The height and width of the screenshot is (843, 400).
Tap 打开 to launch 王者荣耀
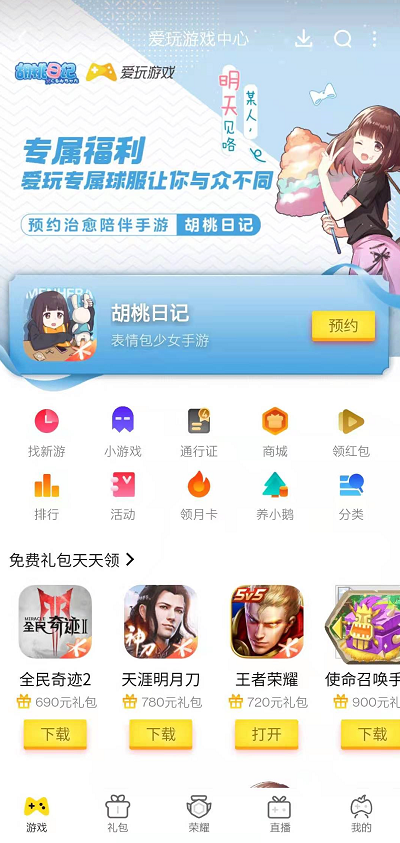[267, 734]
